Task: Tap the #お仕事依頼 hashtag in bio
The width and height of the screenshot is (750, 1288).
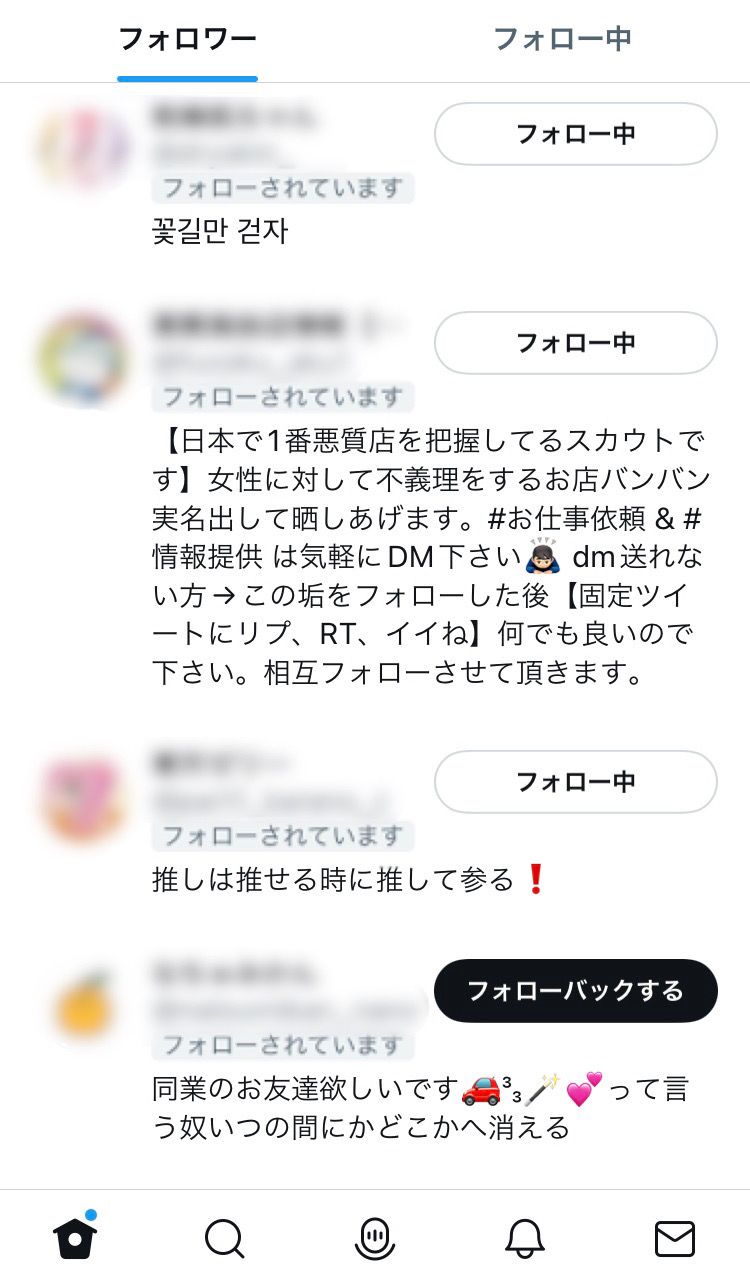Action: [x=561, y=517]
